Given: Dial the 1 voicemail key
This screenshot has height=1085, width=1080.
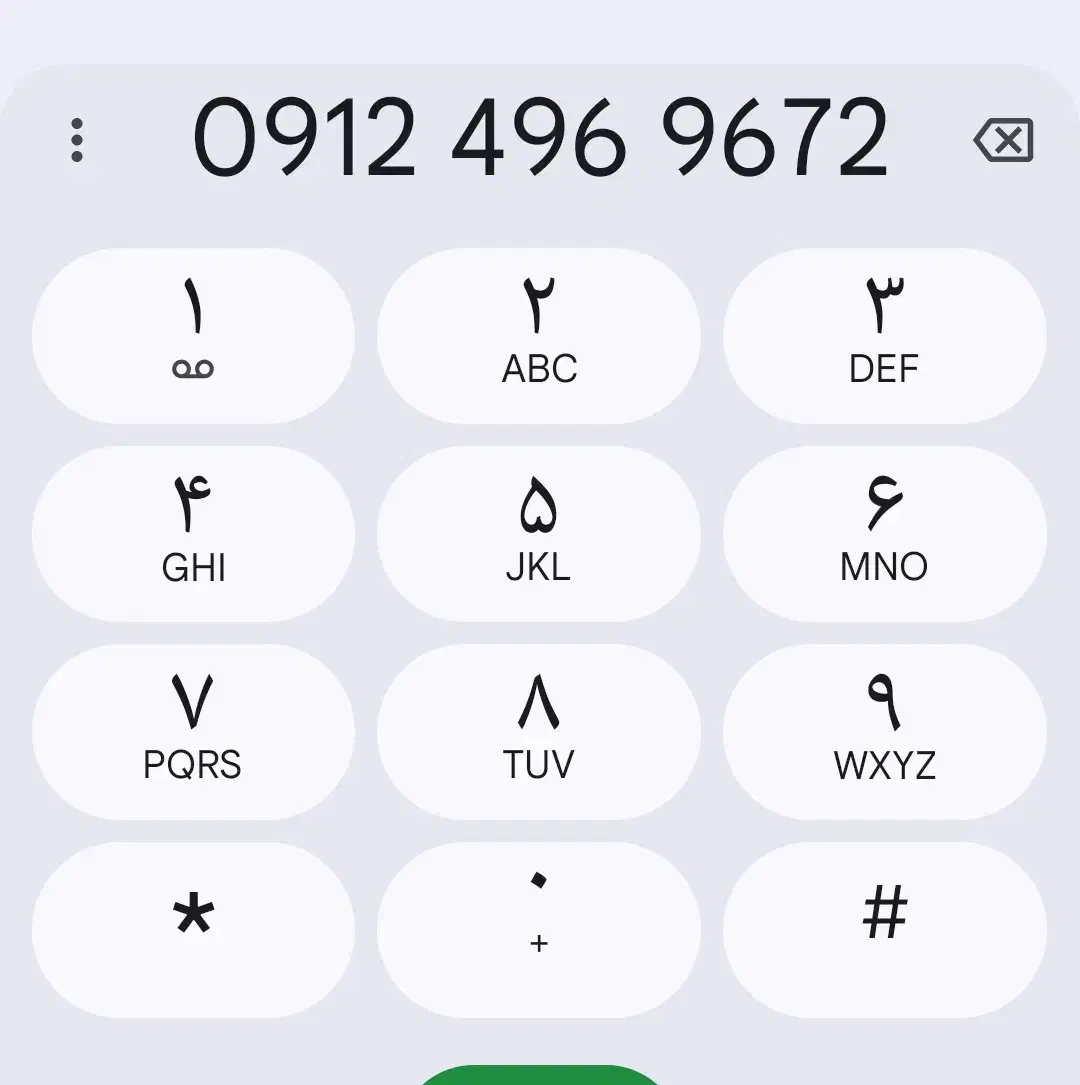Looking at the screenshot, I should (x=193, y=336).
